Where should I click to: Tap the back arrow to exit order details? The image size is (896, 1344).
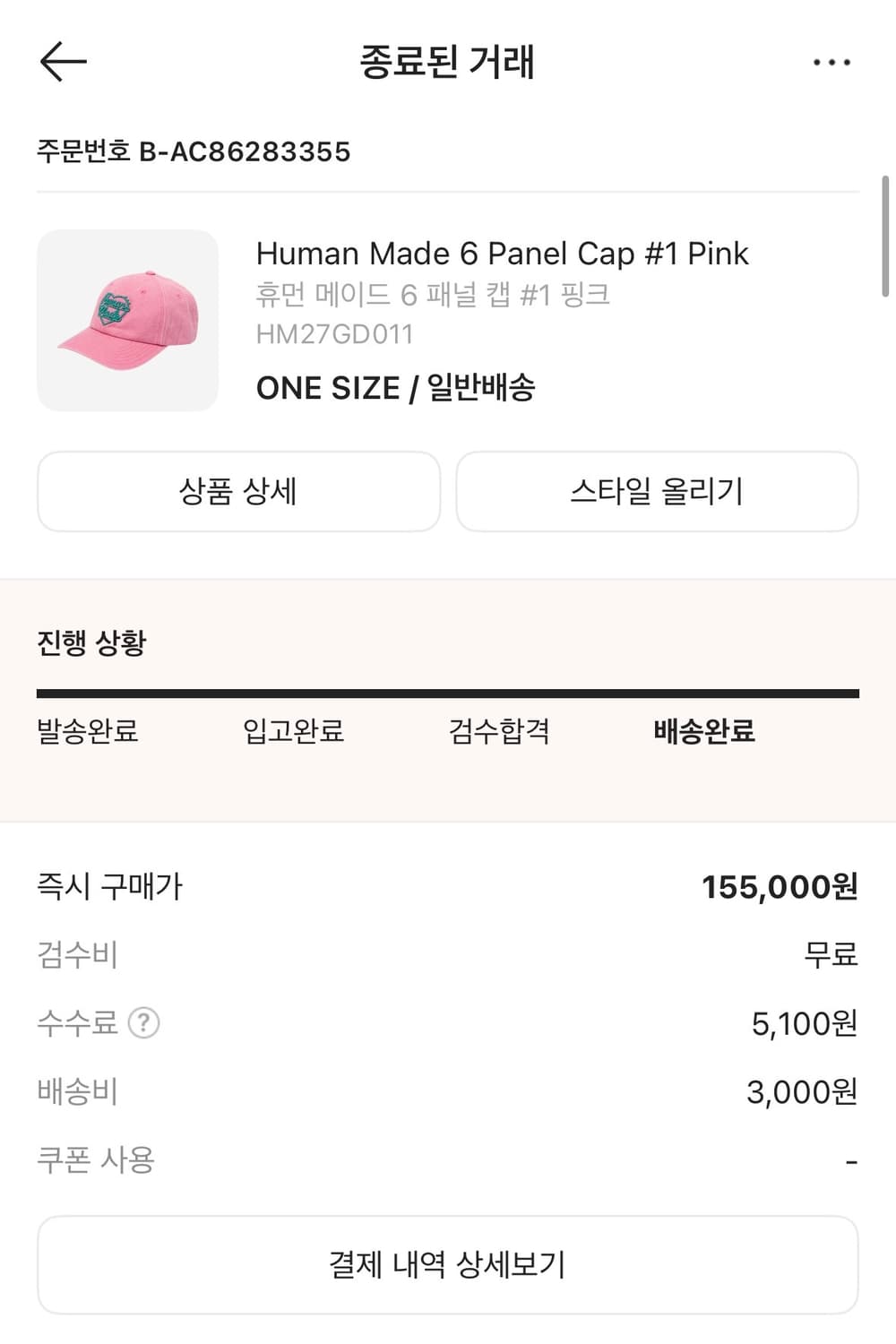click(x=63, y=61)
